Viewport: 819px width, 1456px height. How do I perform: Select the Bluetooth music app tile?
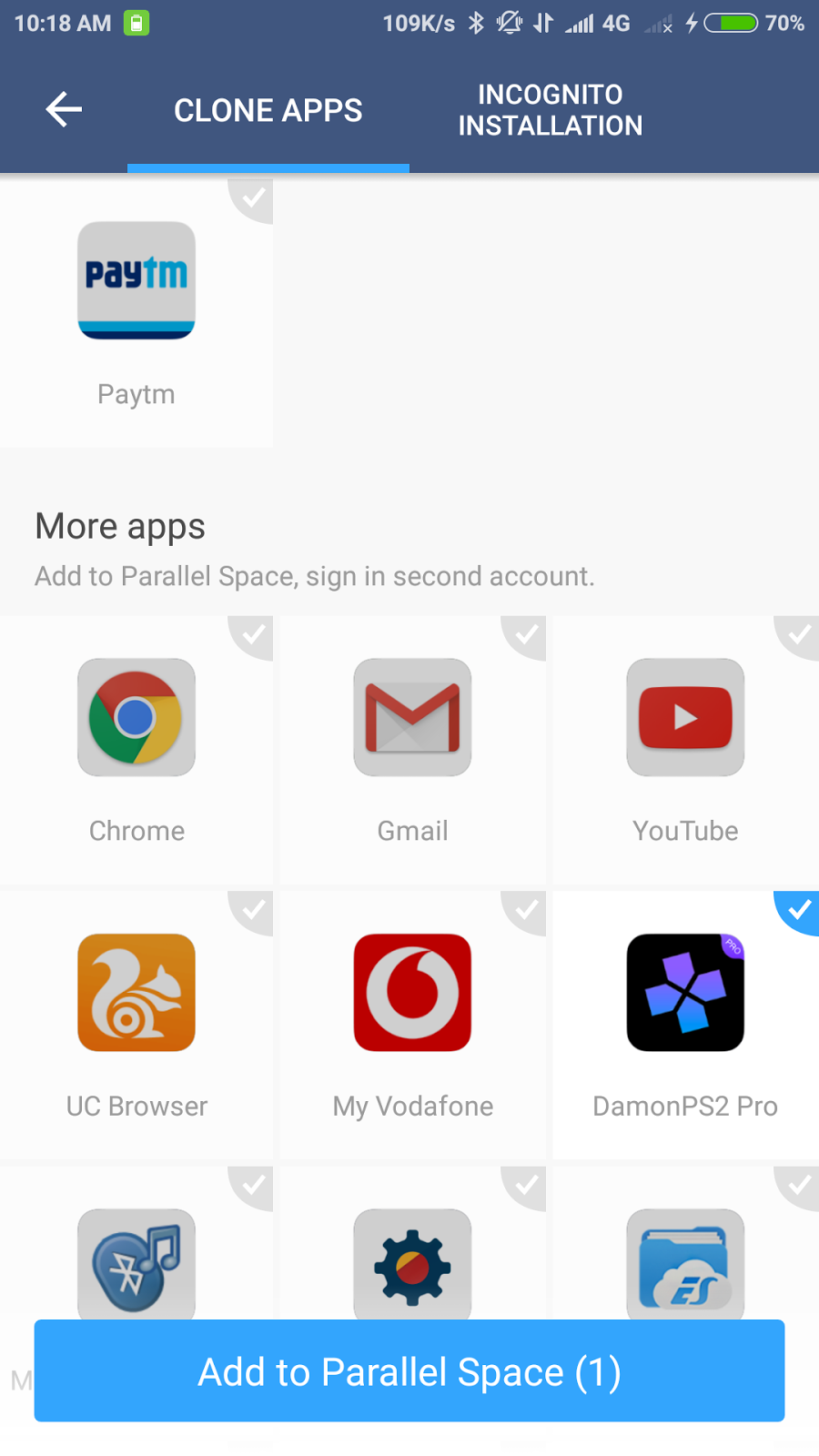(136, 1260)
